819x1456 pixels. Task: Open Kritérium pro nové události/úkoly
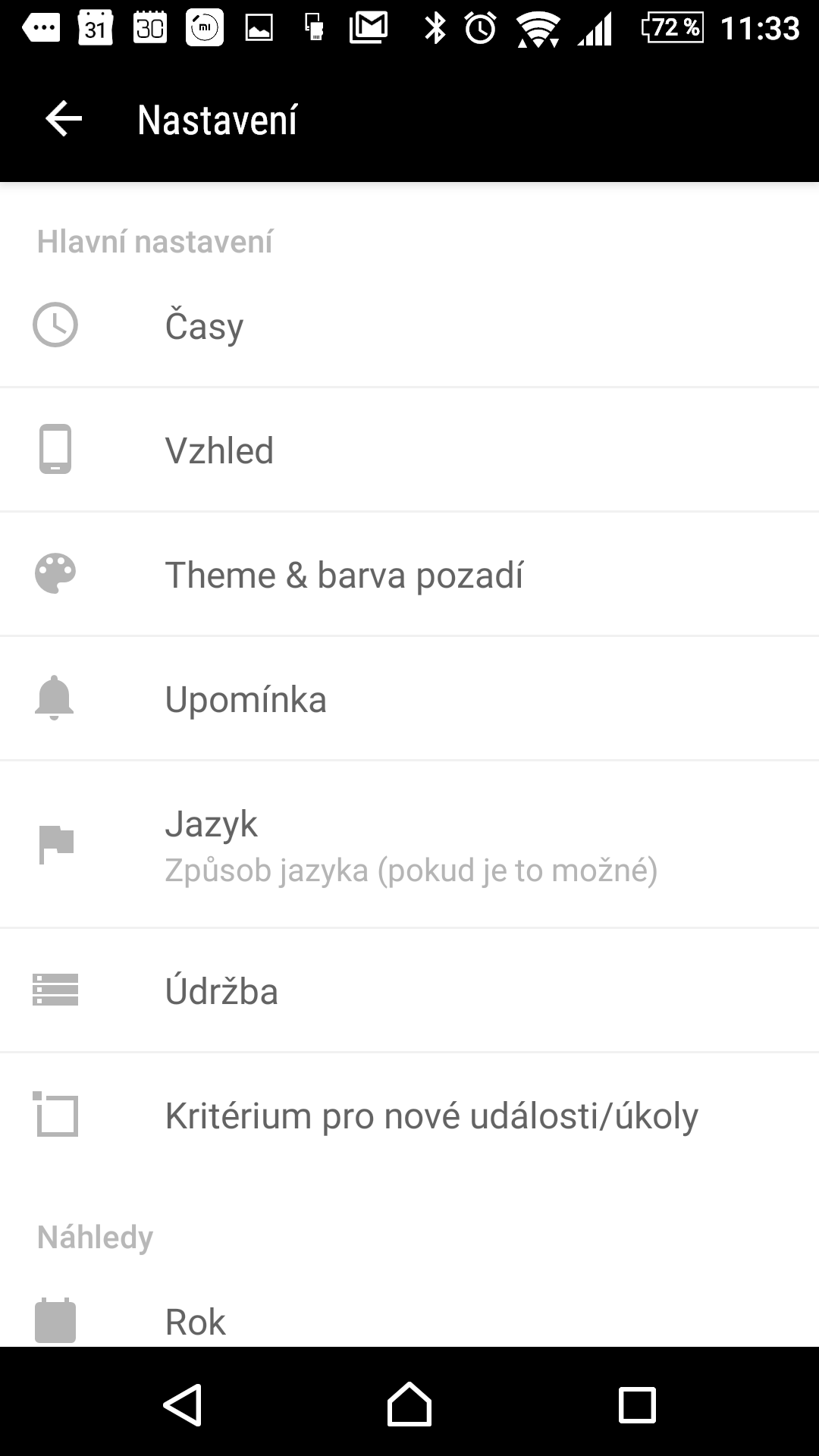[409, 1116]
